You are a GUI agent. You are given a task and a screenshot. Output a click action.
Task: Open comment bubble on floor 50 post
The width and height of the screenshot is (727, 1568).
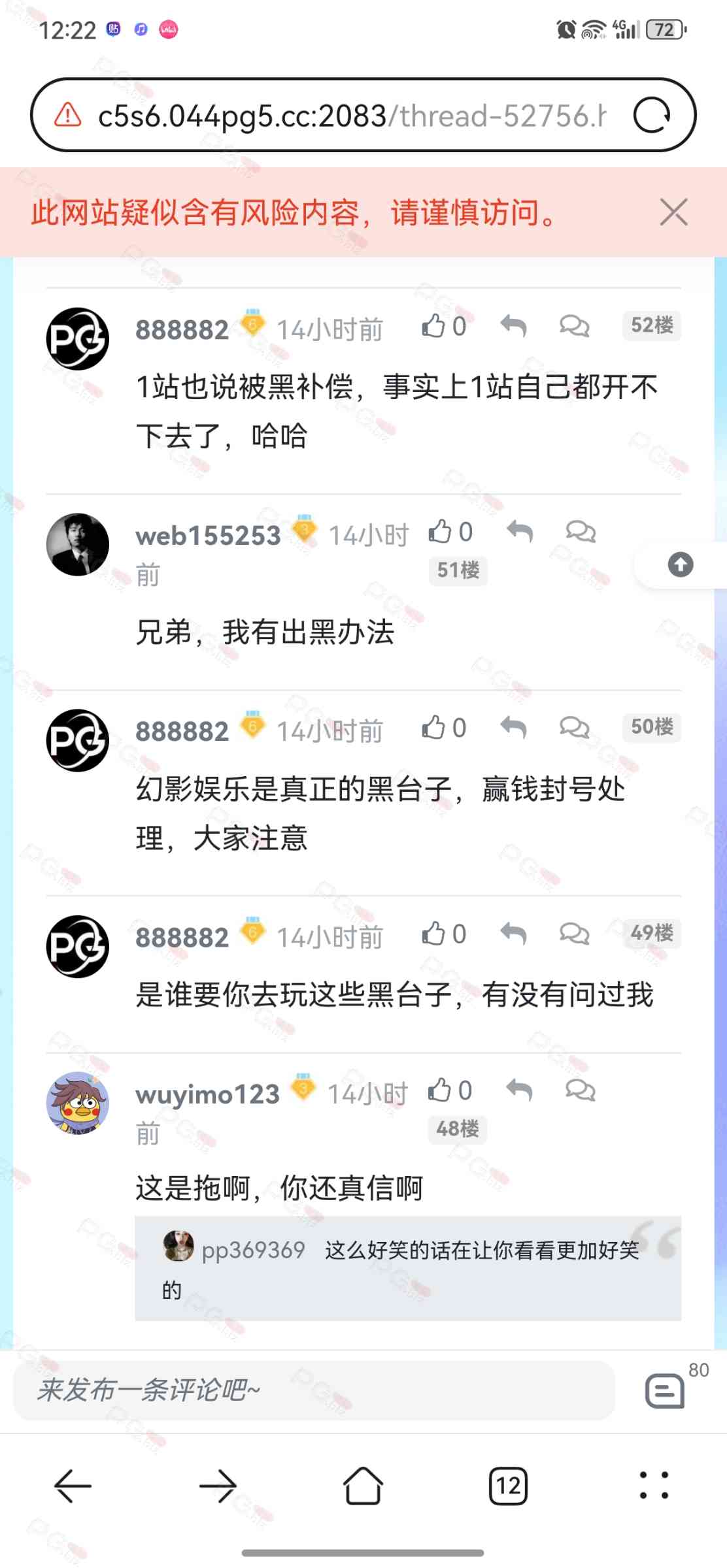[x=574, y=727]
